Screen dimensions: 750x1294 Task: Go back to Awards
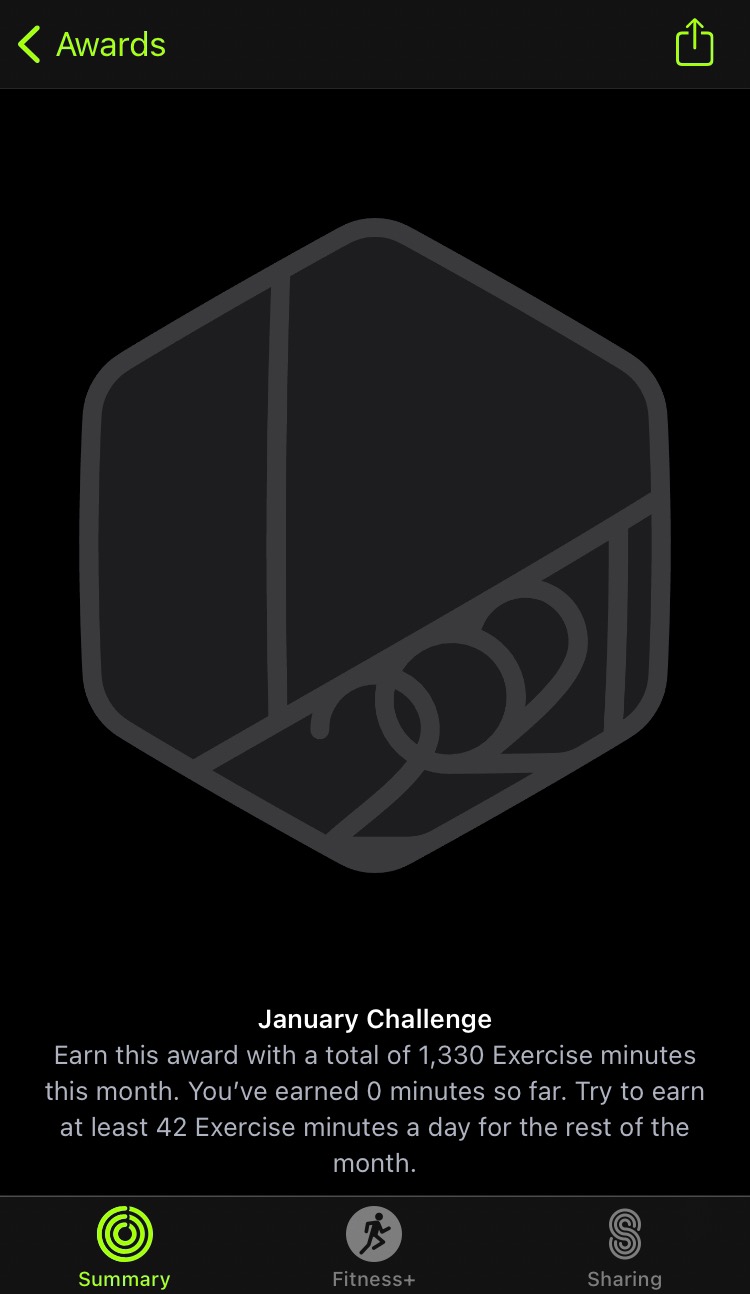tap(91, 45)
